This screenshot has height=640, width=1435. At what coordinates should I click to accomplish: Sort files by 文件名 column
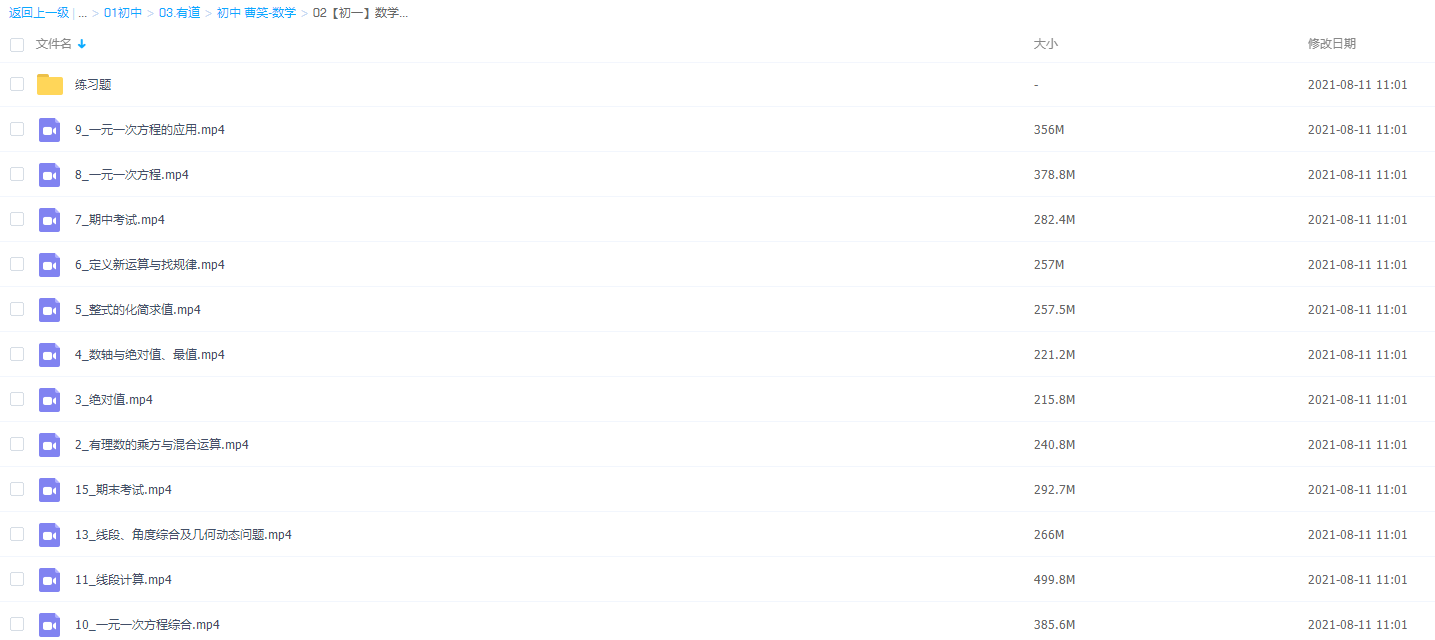[x=54, y=44]
